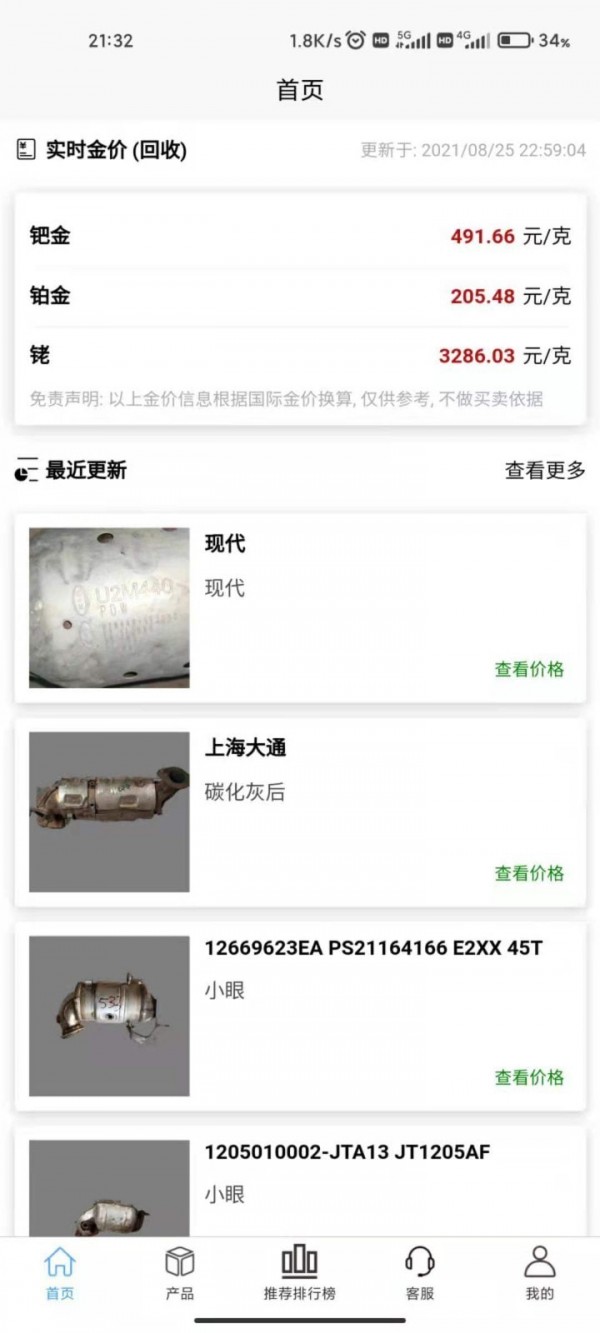The width and height of the screenshot is (600, 1333).
Task: Open the 上海大通 product card
Action: click(x=300, y=811)
